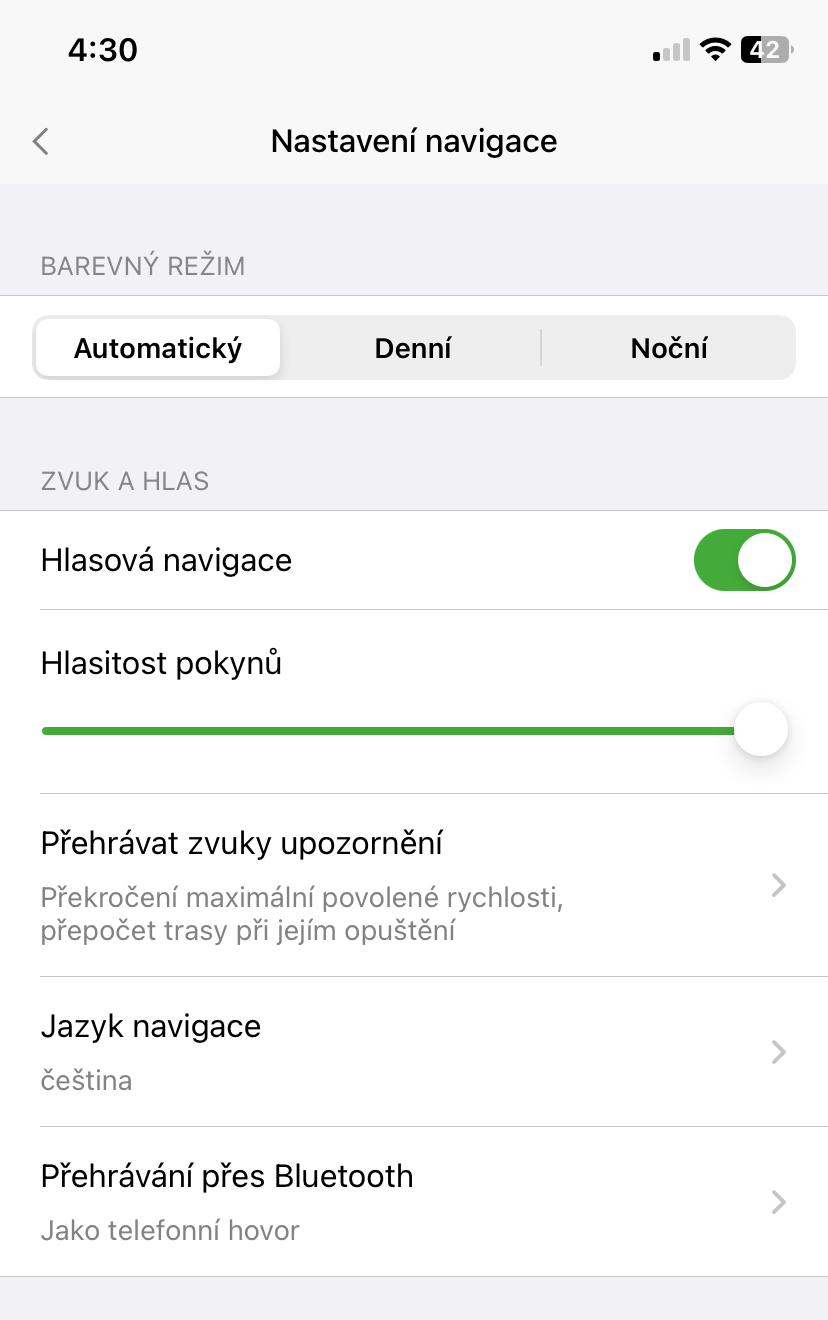The width and height of the screenshot is (828, 1320).
Task: Tap the Hlasitost pokynů volume slider
Action: point(400,731)
